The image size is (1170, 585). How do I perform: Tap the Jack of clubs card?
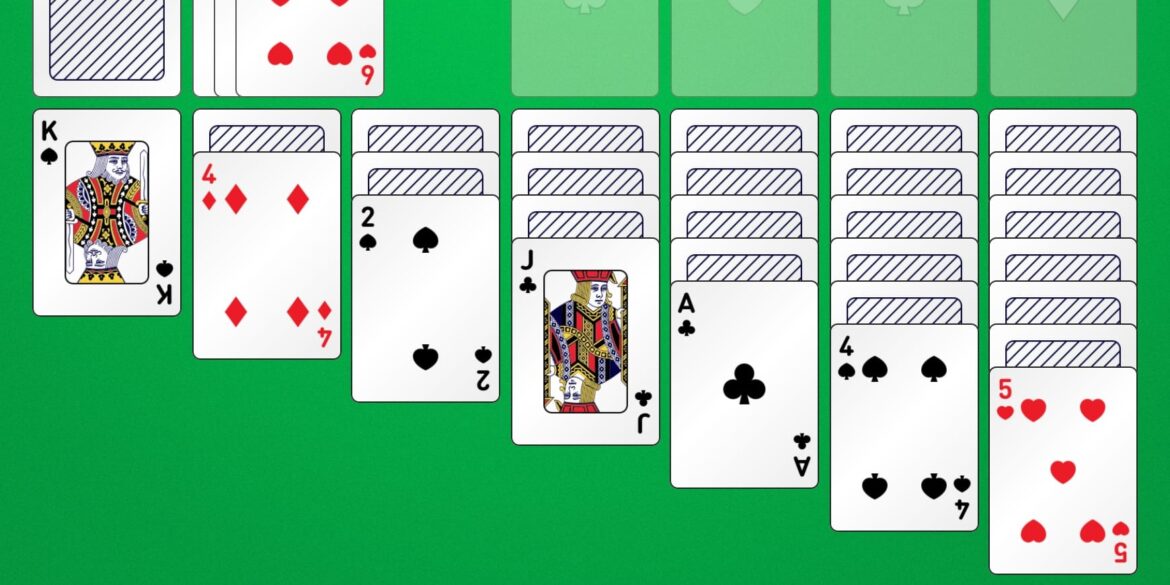click(585, 341)
